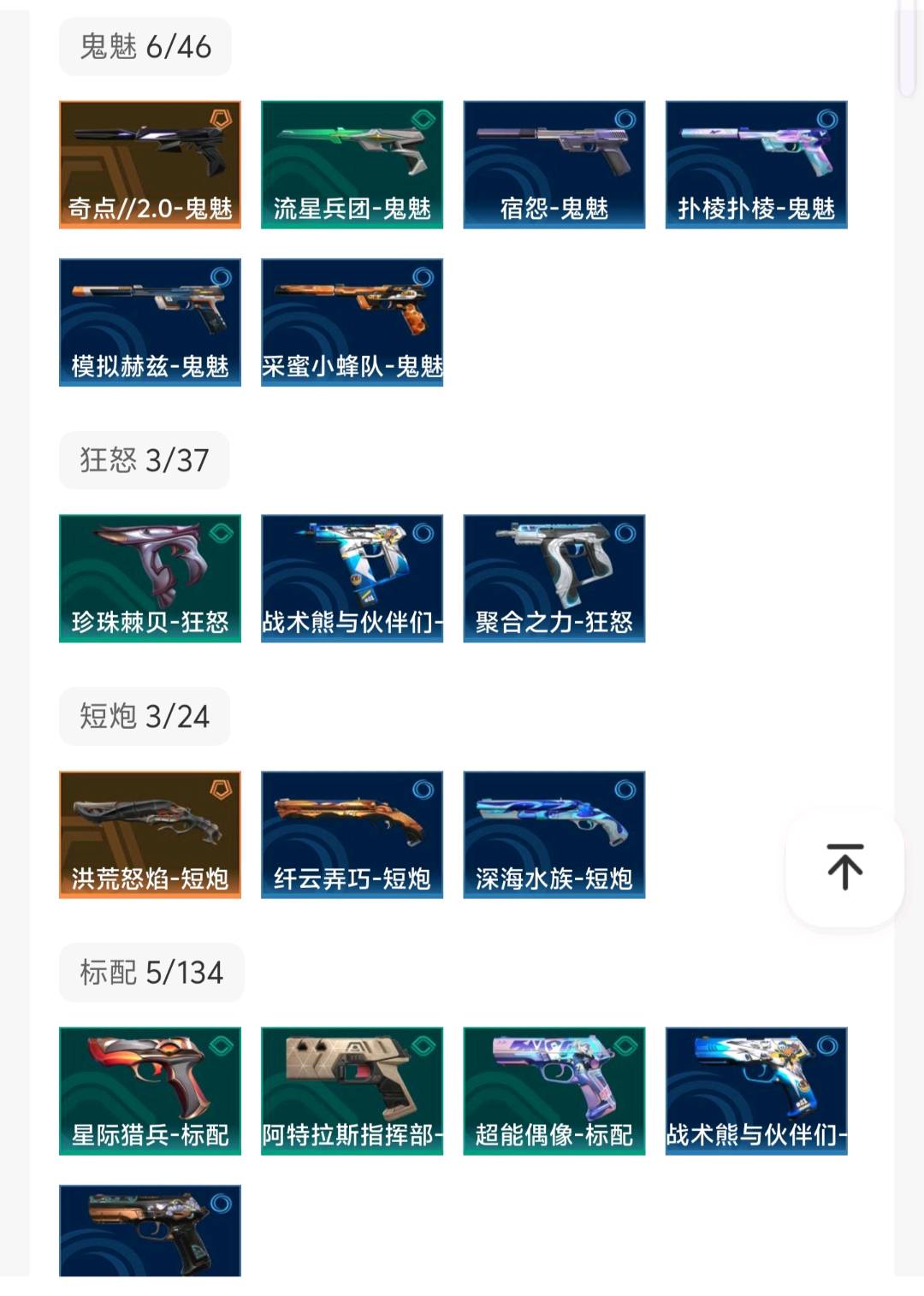Open the 星际猎兵-标配 skin card
The image size is (924, 1296).
pos(150,1091)
